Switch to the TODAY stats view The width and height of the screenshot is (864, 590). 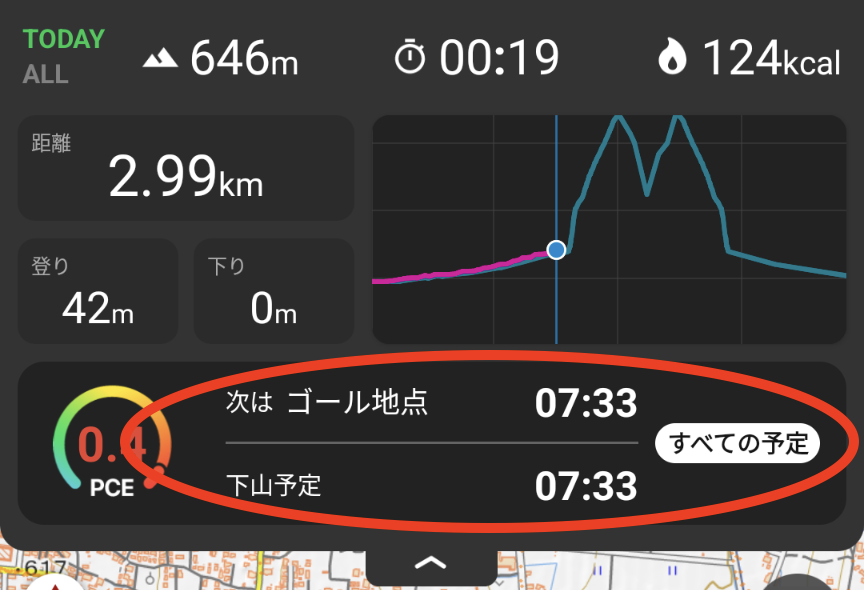tap(64, 40)
